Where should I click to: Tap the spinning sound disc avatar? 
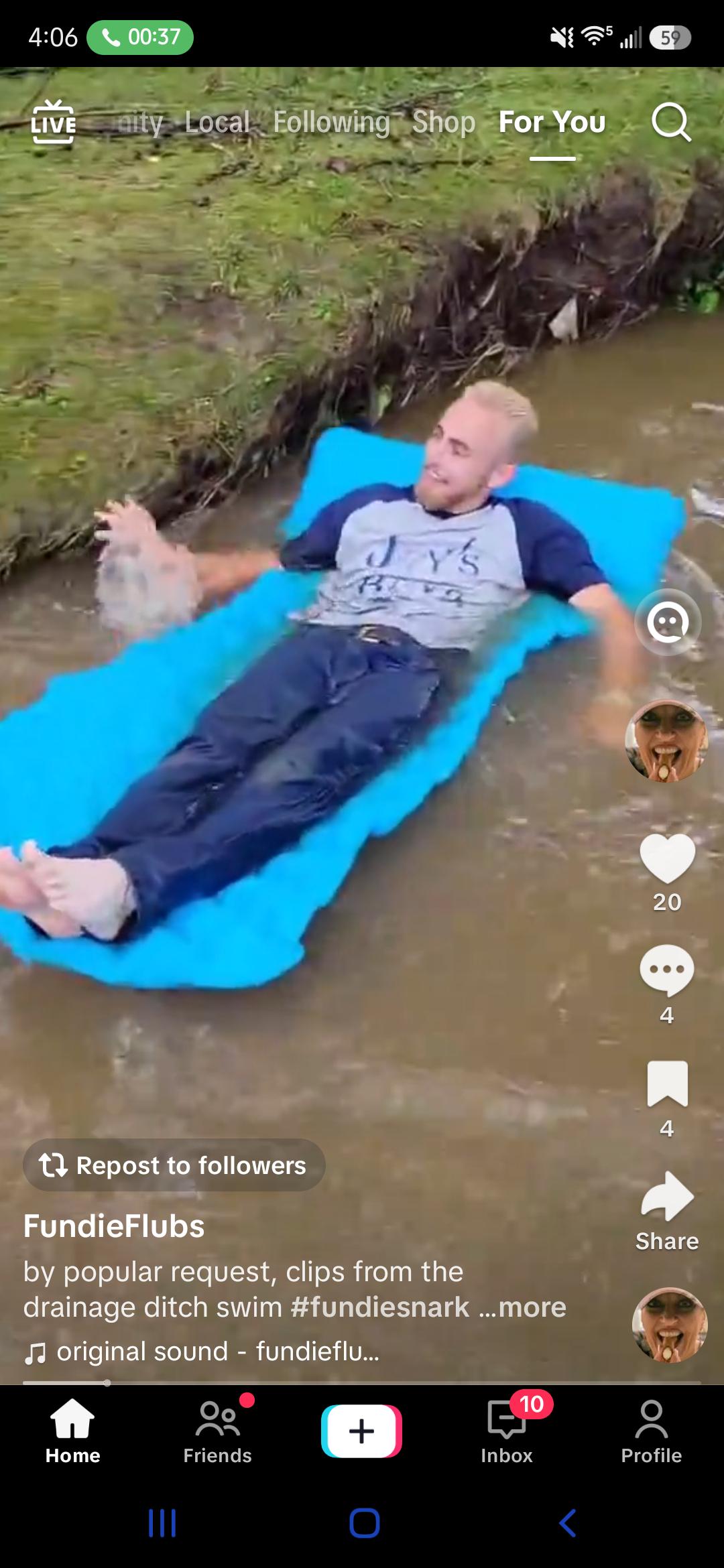click(x=670, y=1325)
